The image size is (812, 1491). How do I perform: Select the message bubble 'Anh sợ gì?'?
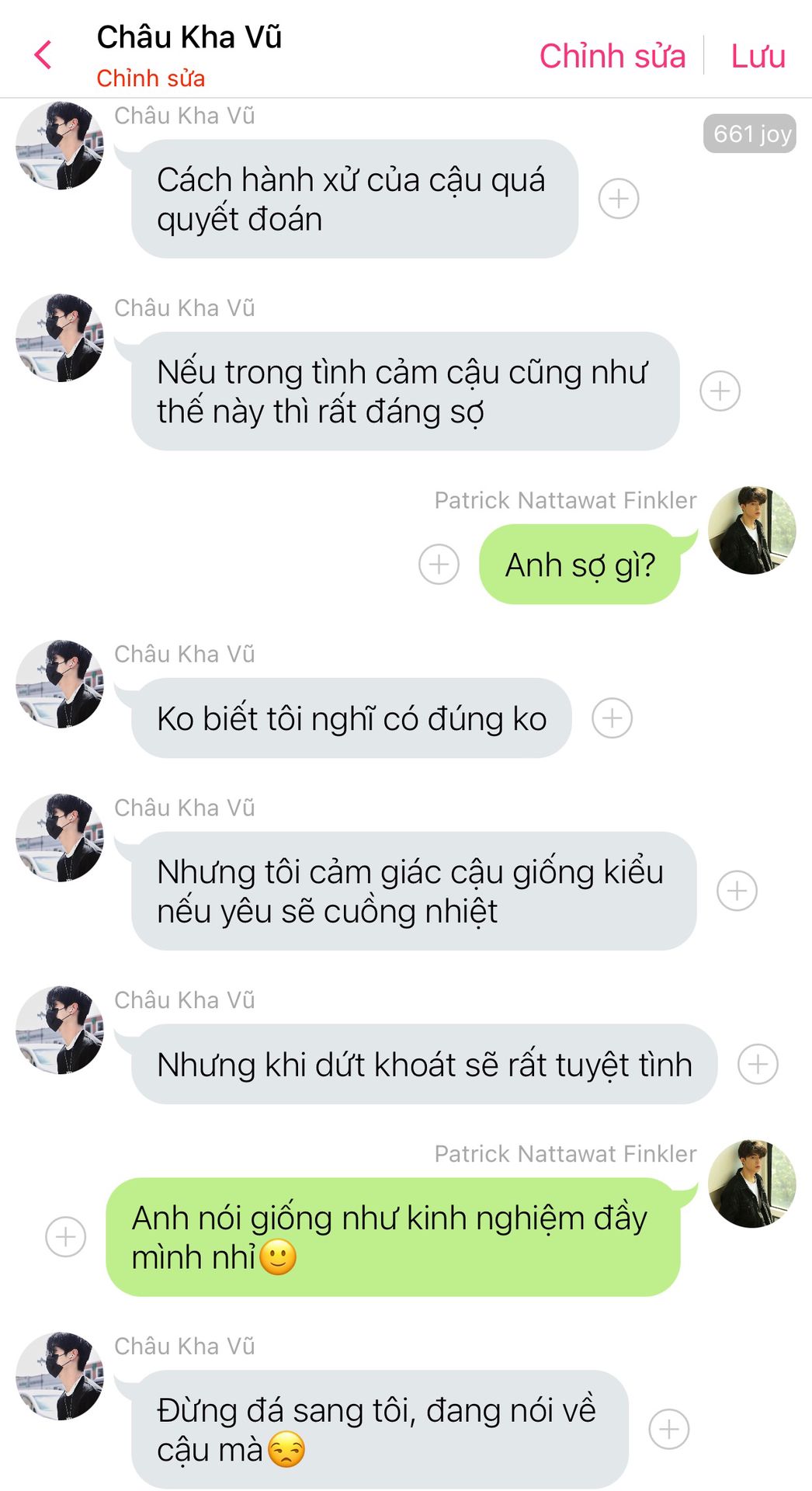tap(579, 565)
